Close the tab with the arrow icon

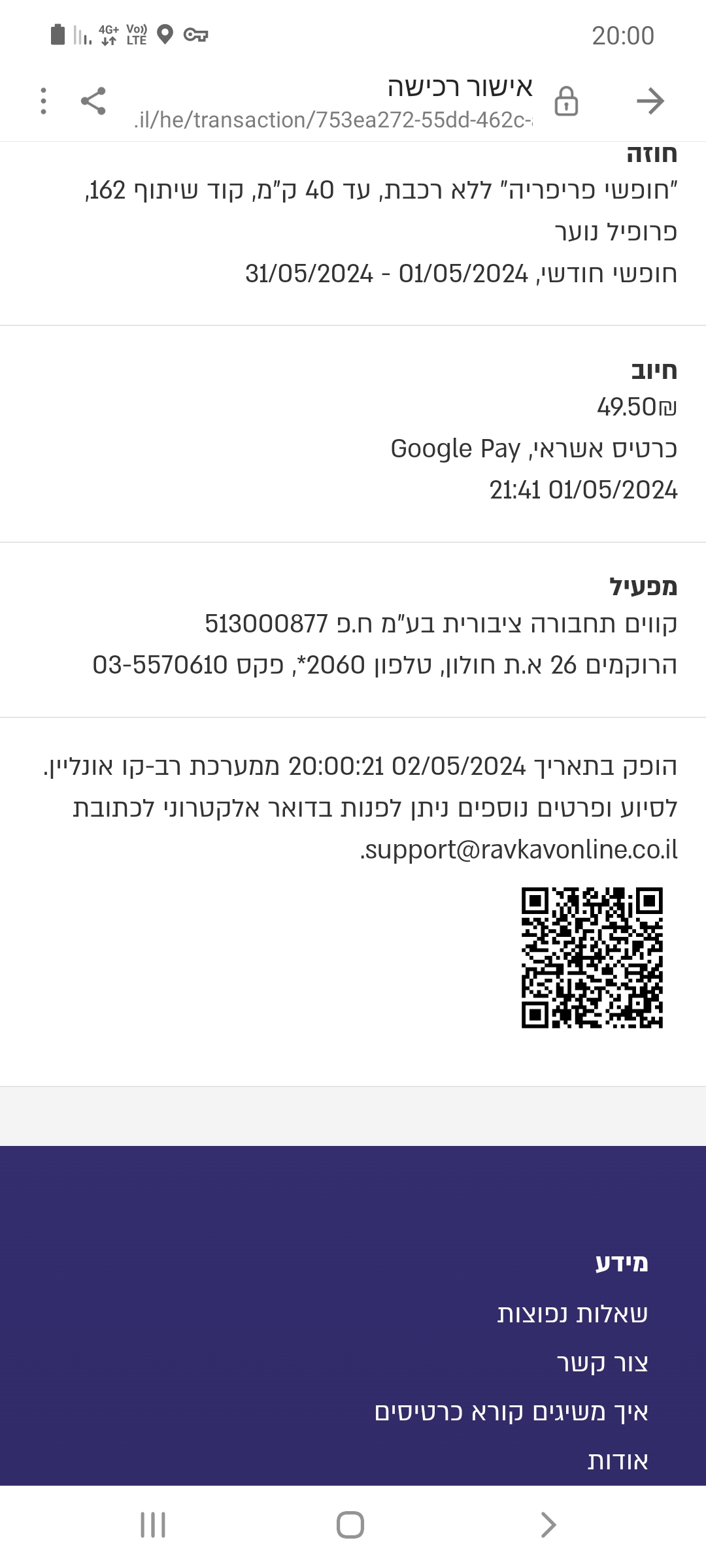(650, 101)
